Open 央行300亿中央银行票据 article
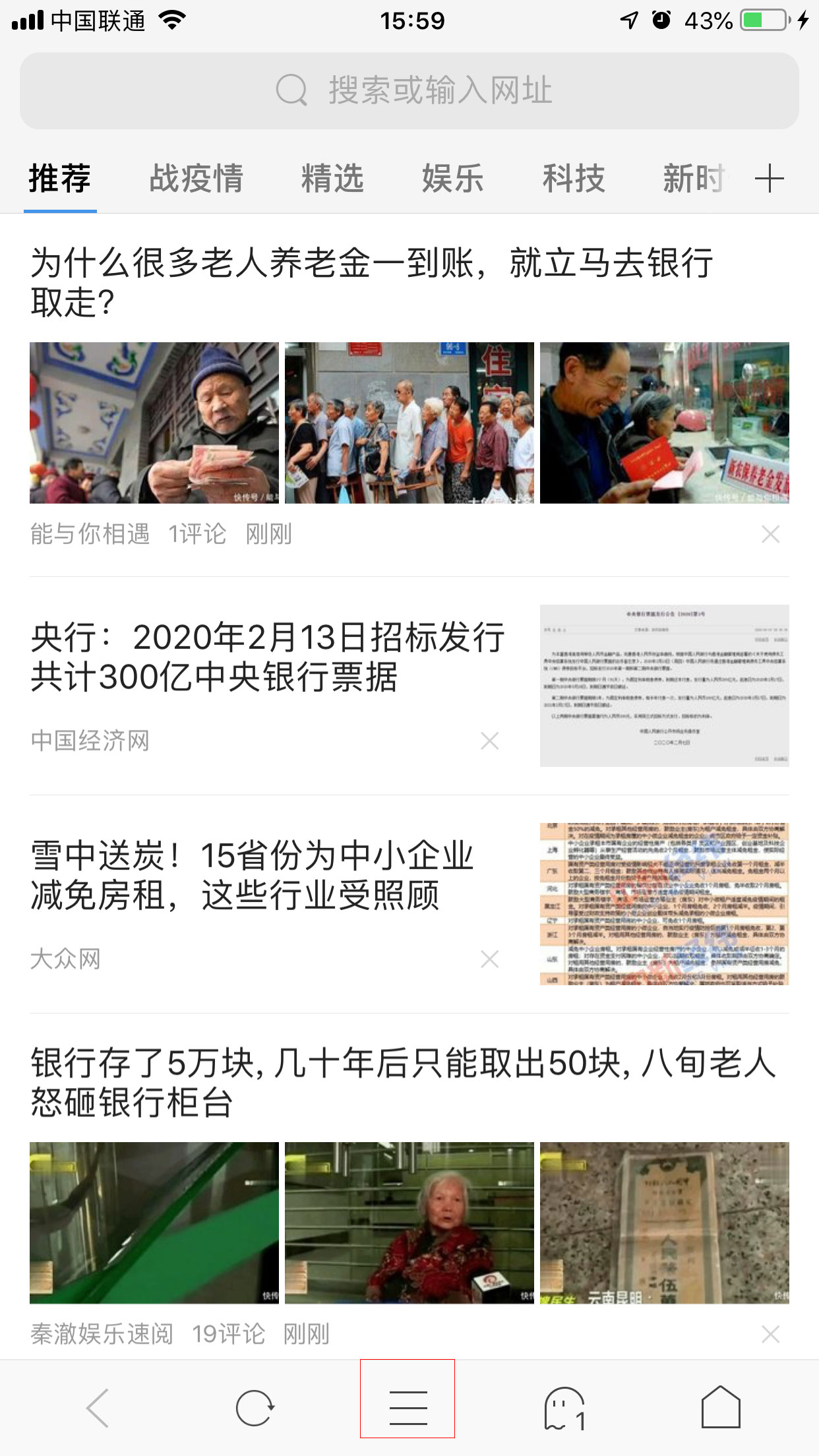 coord(267,657)
